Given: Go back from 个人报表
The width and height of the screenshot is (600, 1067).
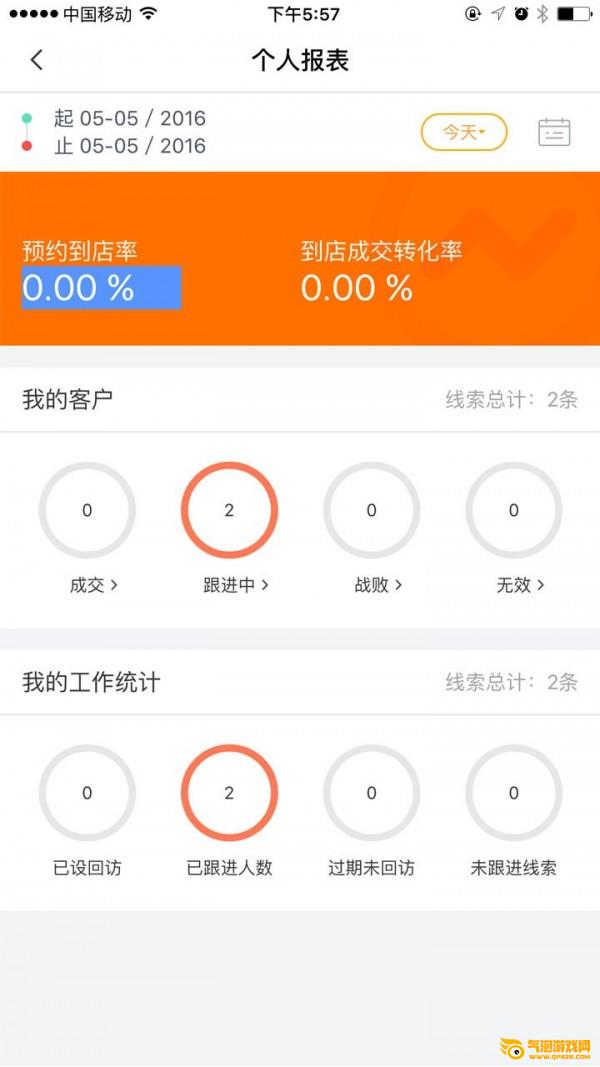Looking at the screenshot, I should coord(37,60).
